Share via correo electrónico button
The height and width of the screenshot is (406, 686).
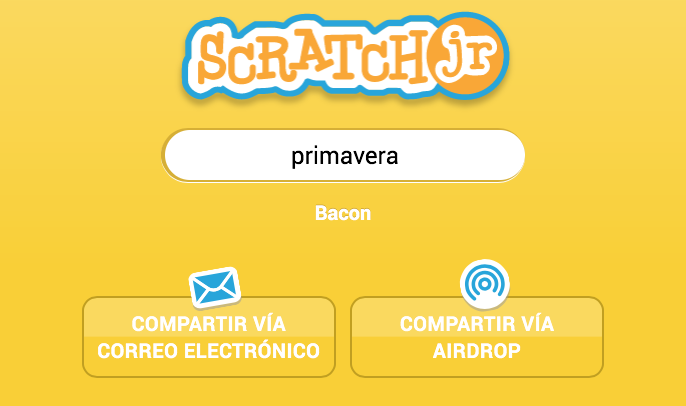coord(208,338)
